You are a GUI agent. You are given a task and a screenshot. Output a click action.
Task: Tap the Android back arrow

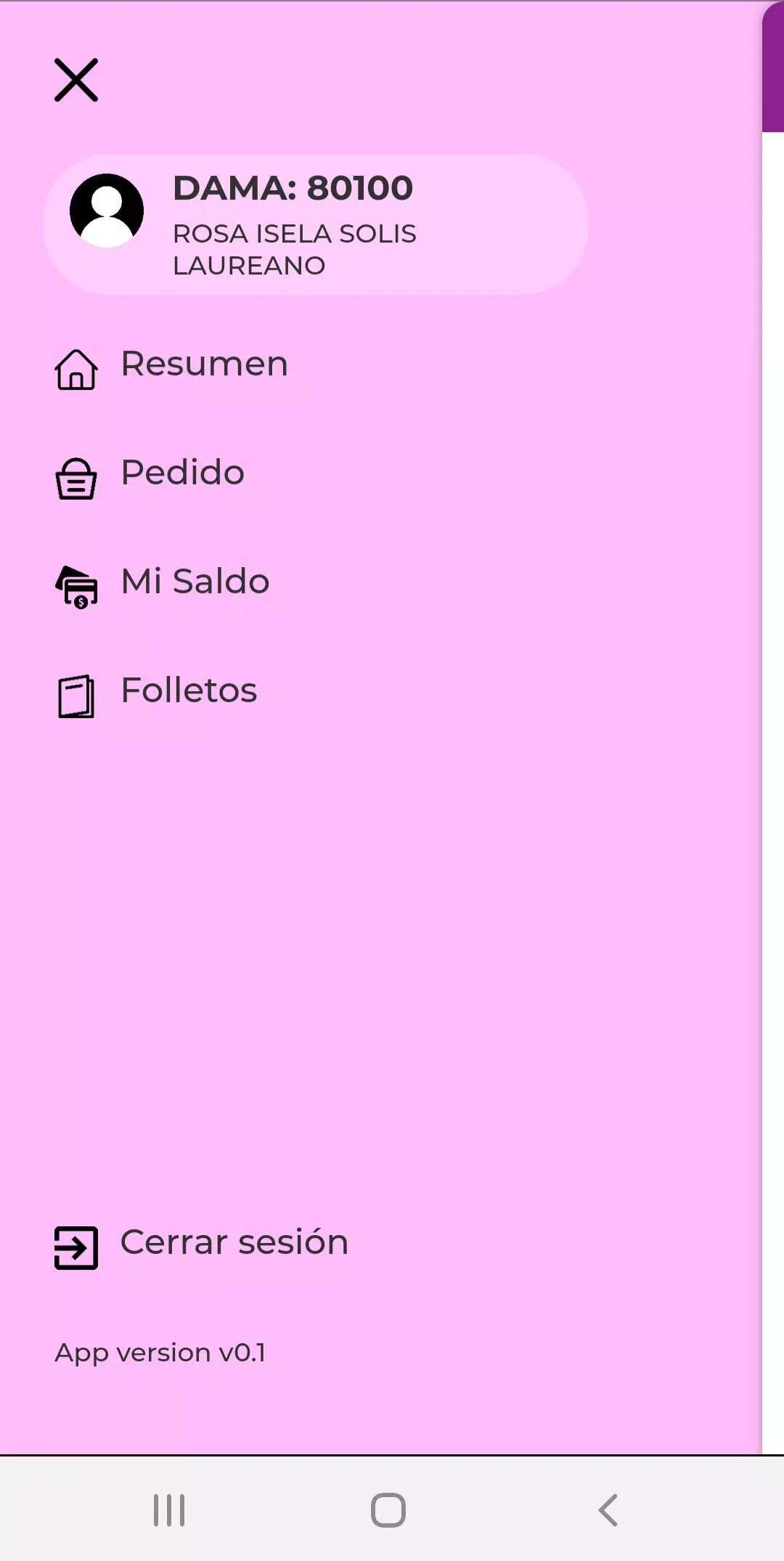609,1509
